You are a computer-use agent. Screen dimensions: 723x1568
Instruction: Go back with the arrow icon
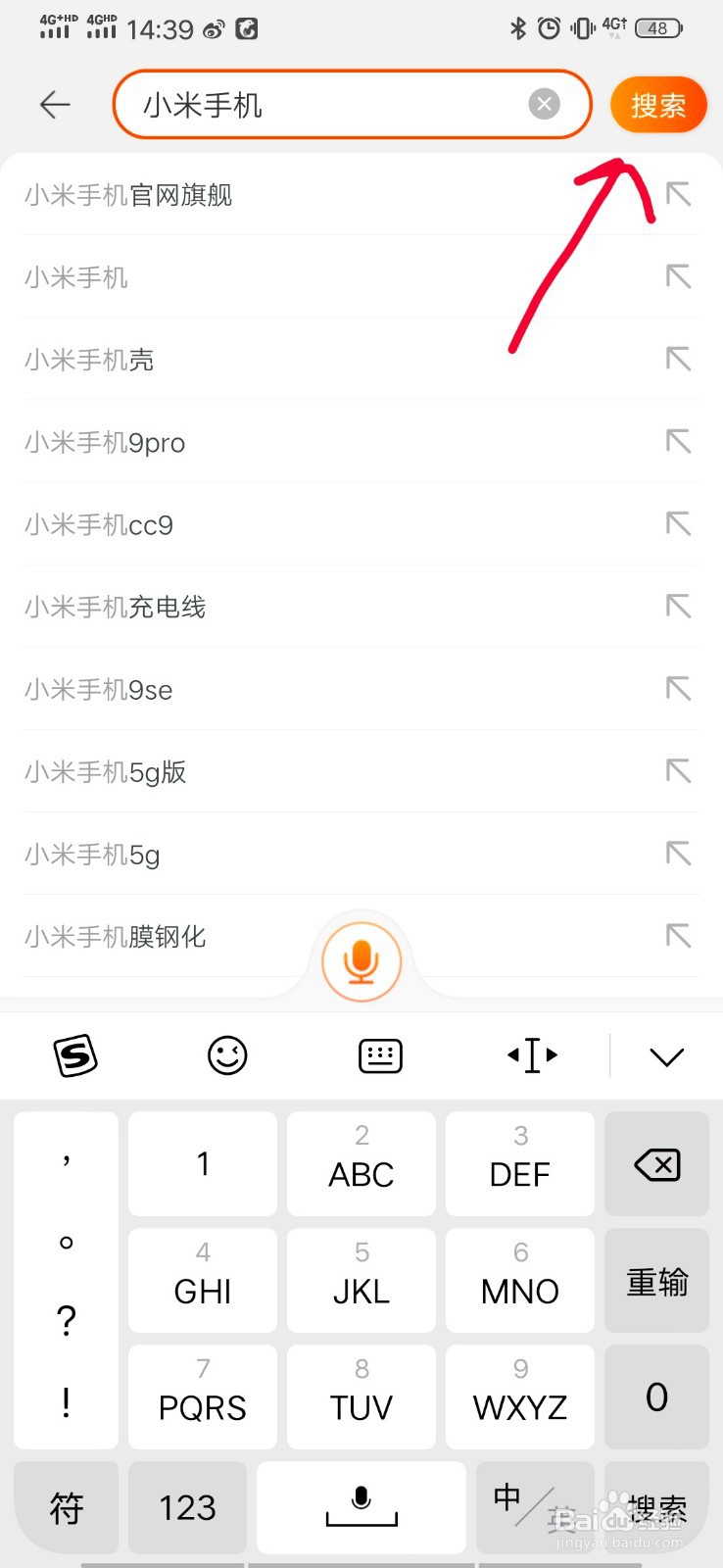tap(55, 104)
